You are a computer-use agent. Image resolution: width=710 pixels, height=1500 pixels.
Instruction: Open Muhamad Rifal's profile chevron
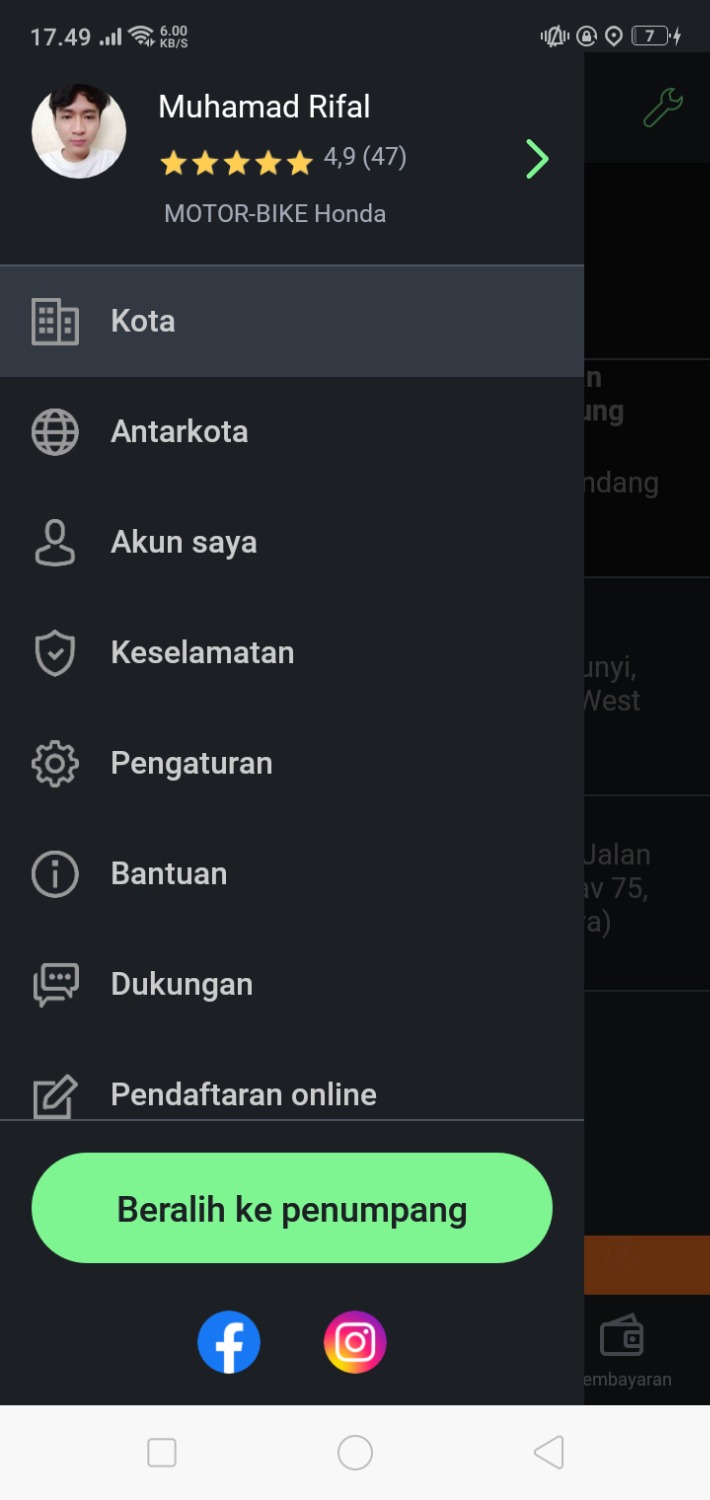click(537, 159)
